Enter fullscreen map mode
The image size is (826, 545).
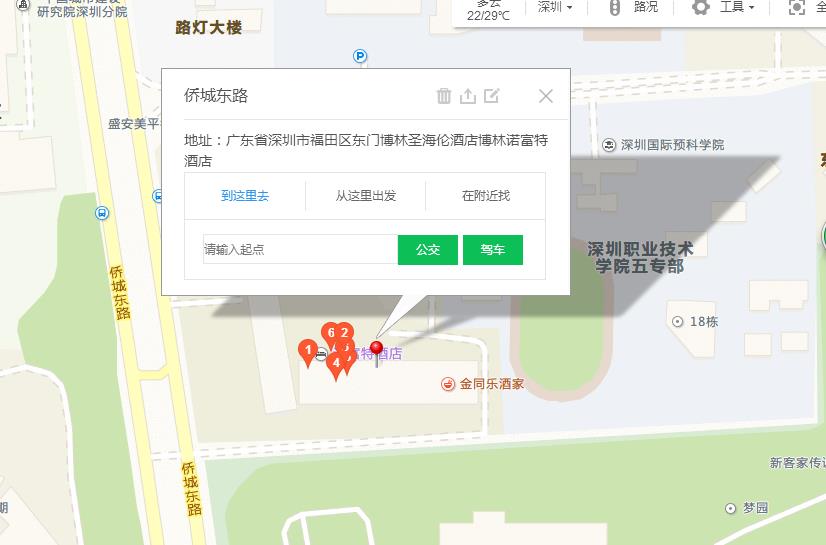point(805,7)
